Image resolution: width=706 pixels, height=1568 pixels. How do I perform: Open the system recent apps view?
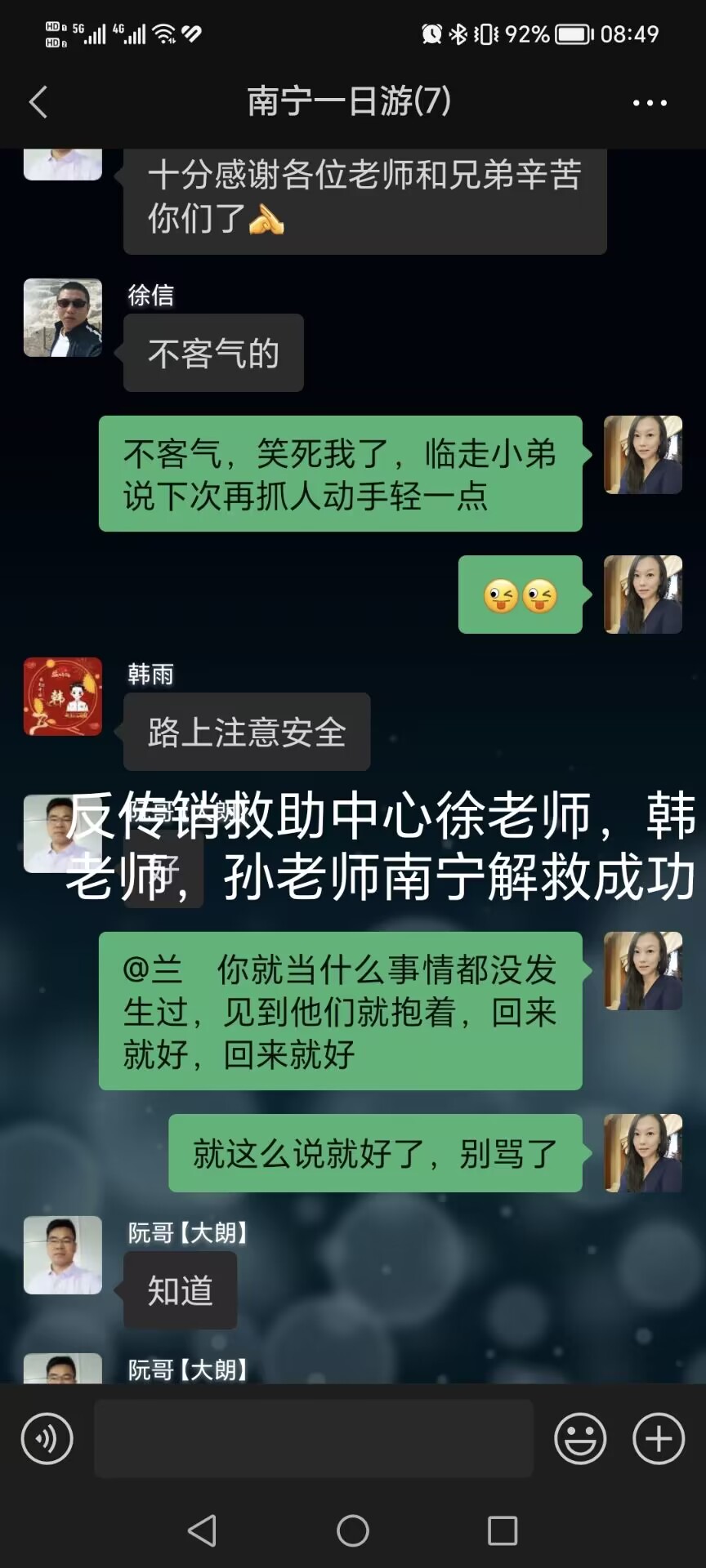(x=503, y=1531)
